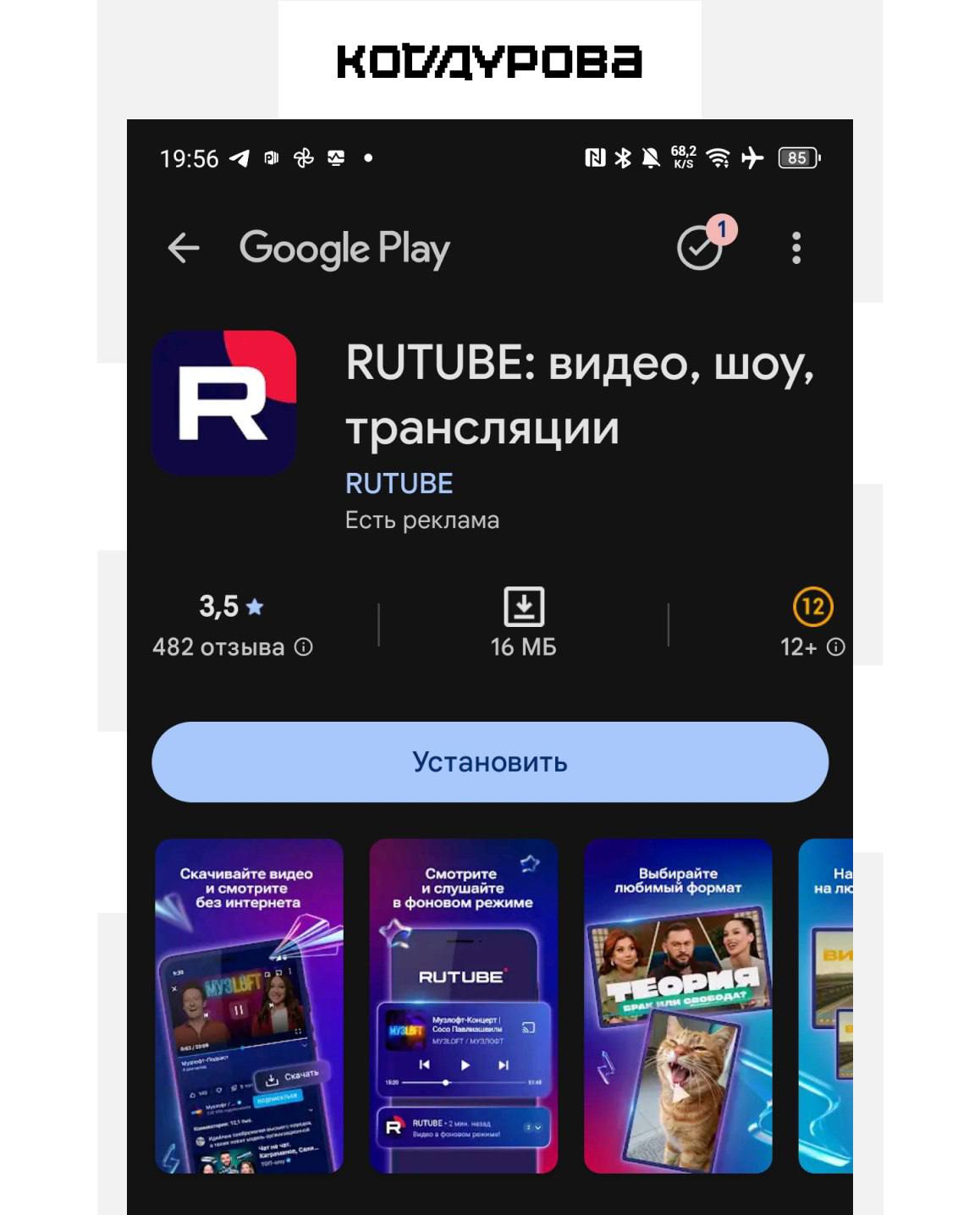Go back from the RUTUBE app page
Viewport: 980px width, 1215px height.
coord(184,248)
